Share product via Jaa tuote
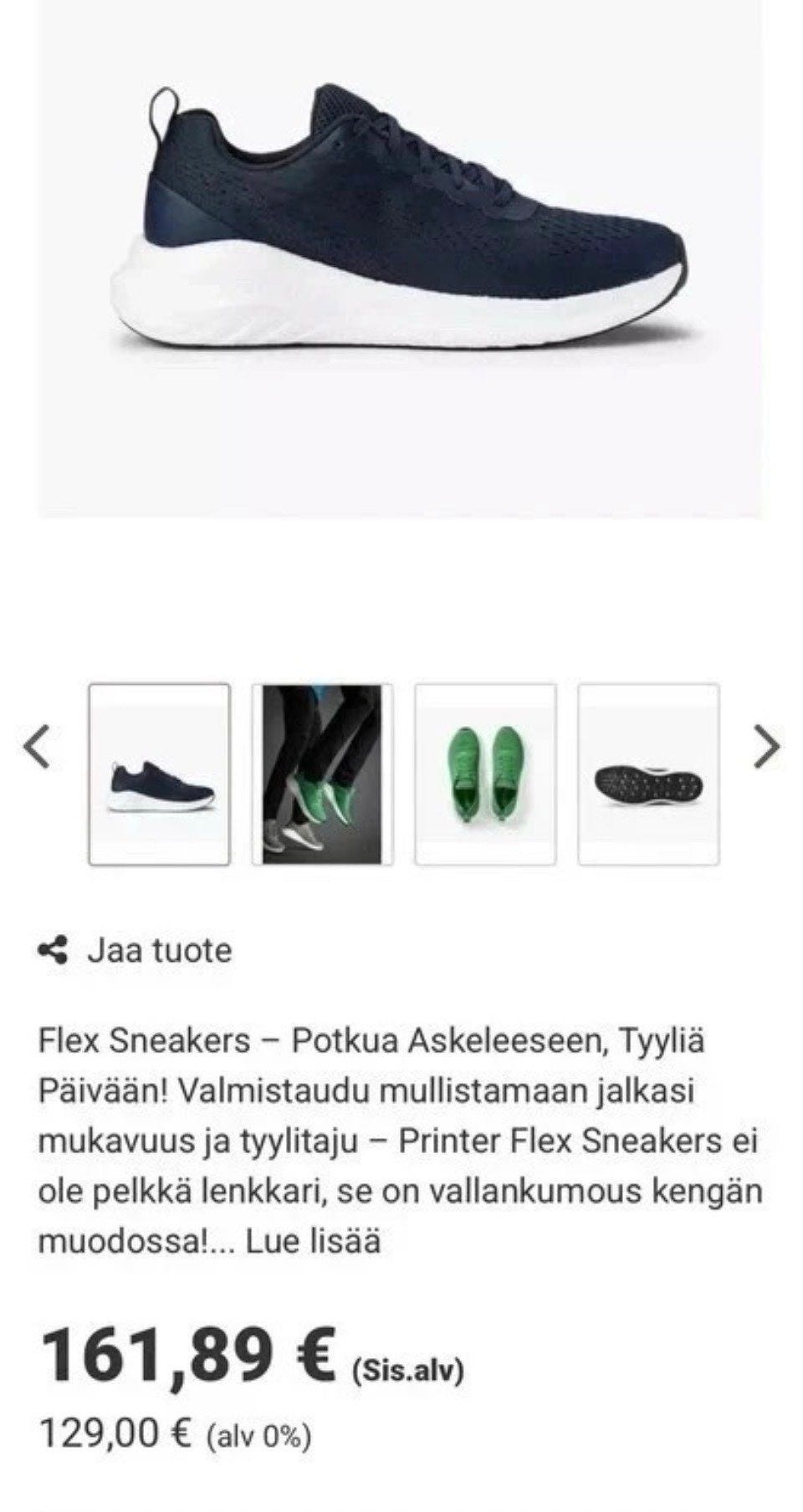 click(x=136, y=951)
